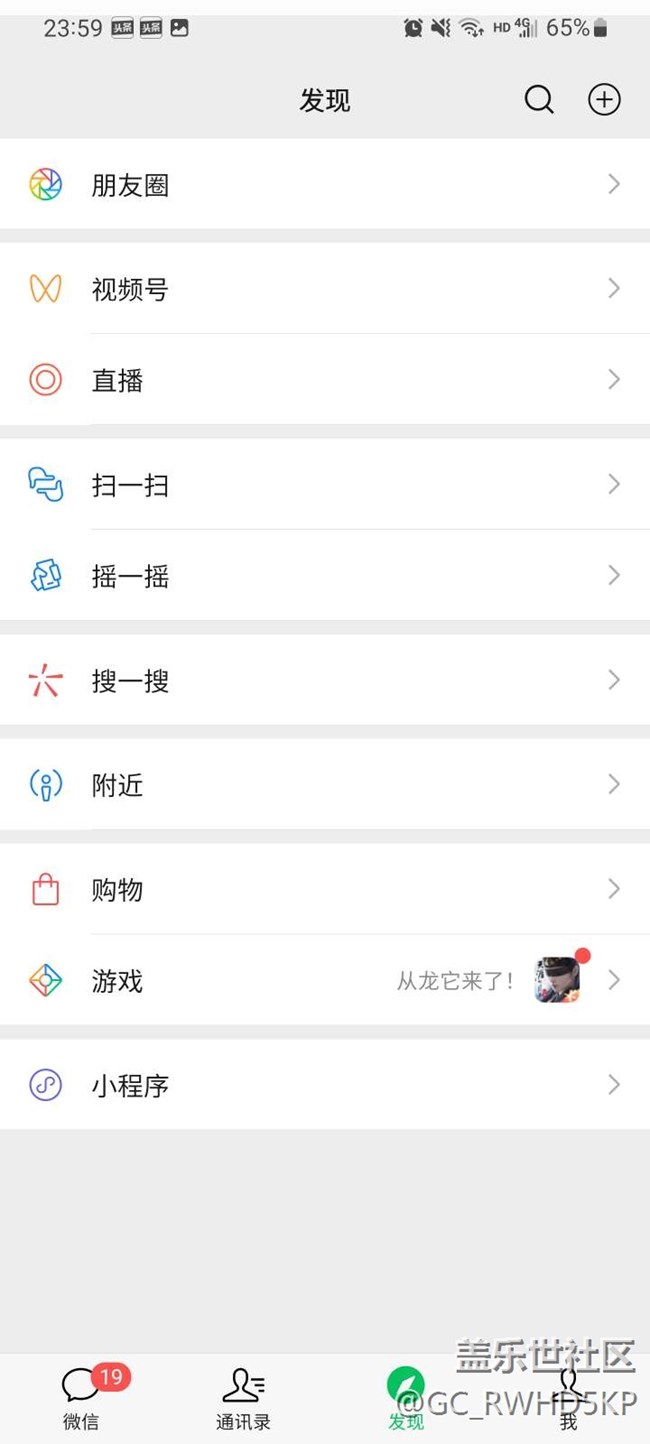Open 小程序 mini programs
The width and height of the screenshot is (650, 1444).
coord(325,1085)
